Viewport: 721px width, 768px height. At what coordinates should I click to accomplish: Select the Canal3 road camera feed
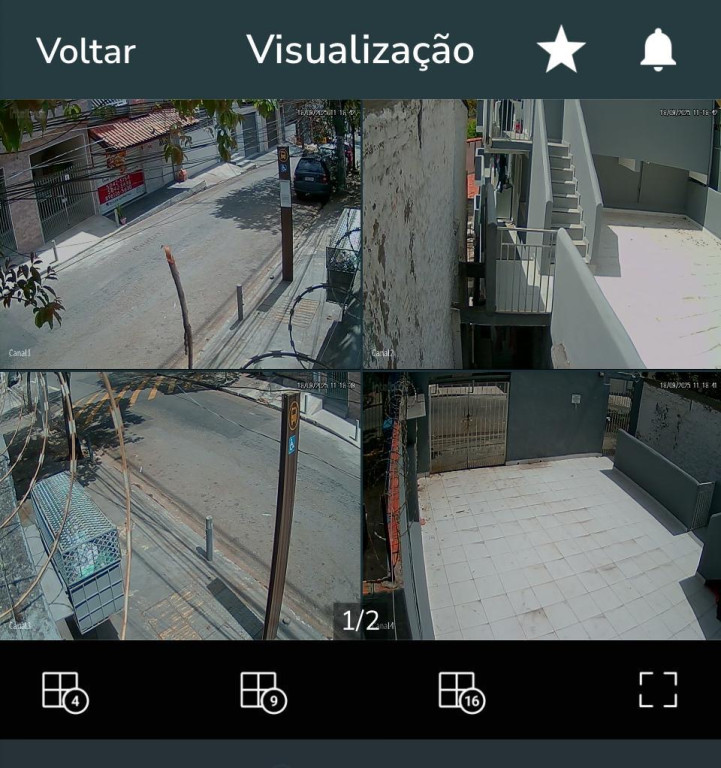click(x=180, y=500)
